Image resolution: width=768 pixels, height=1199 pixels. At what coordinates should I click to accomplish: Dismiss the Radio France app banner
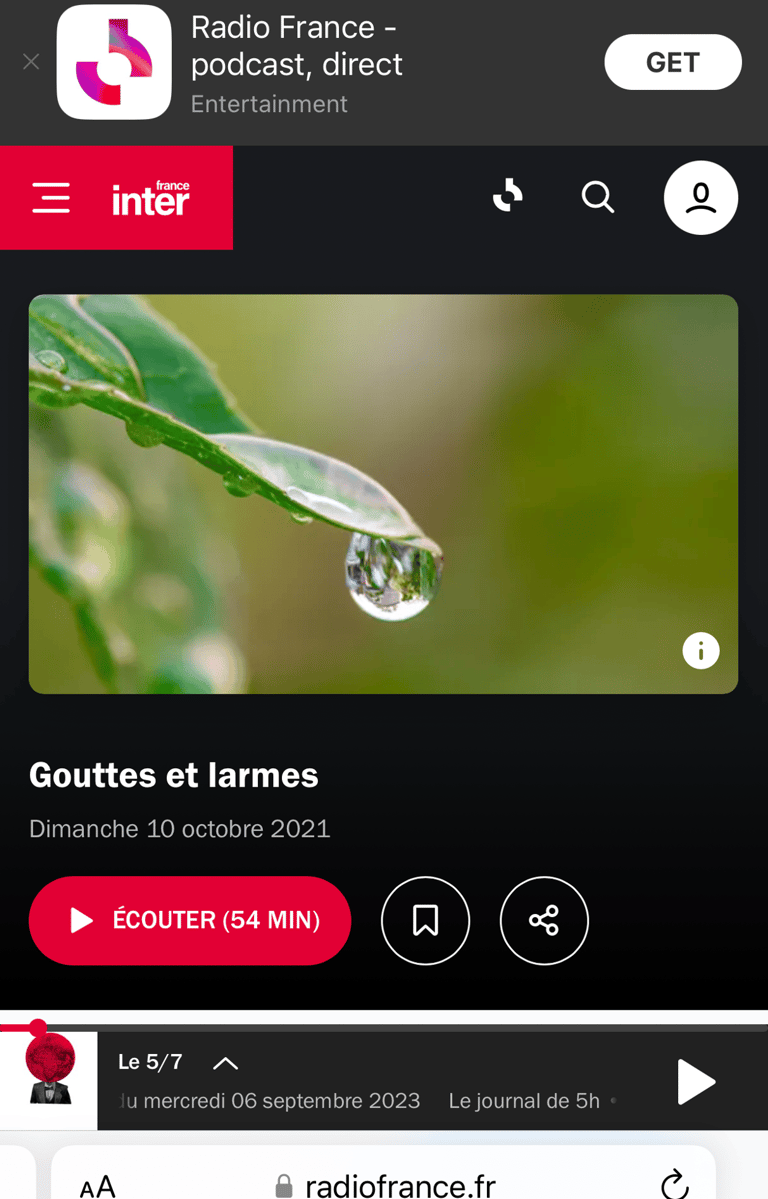[31, 62]
